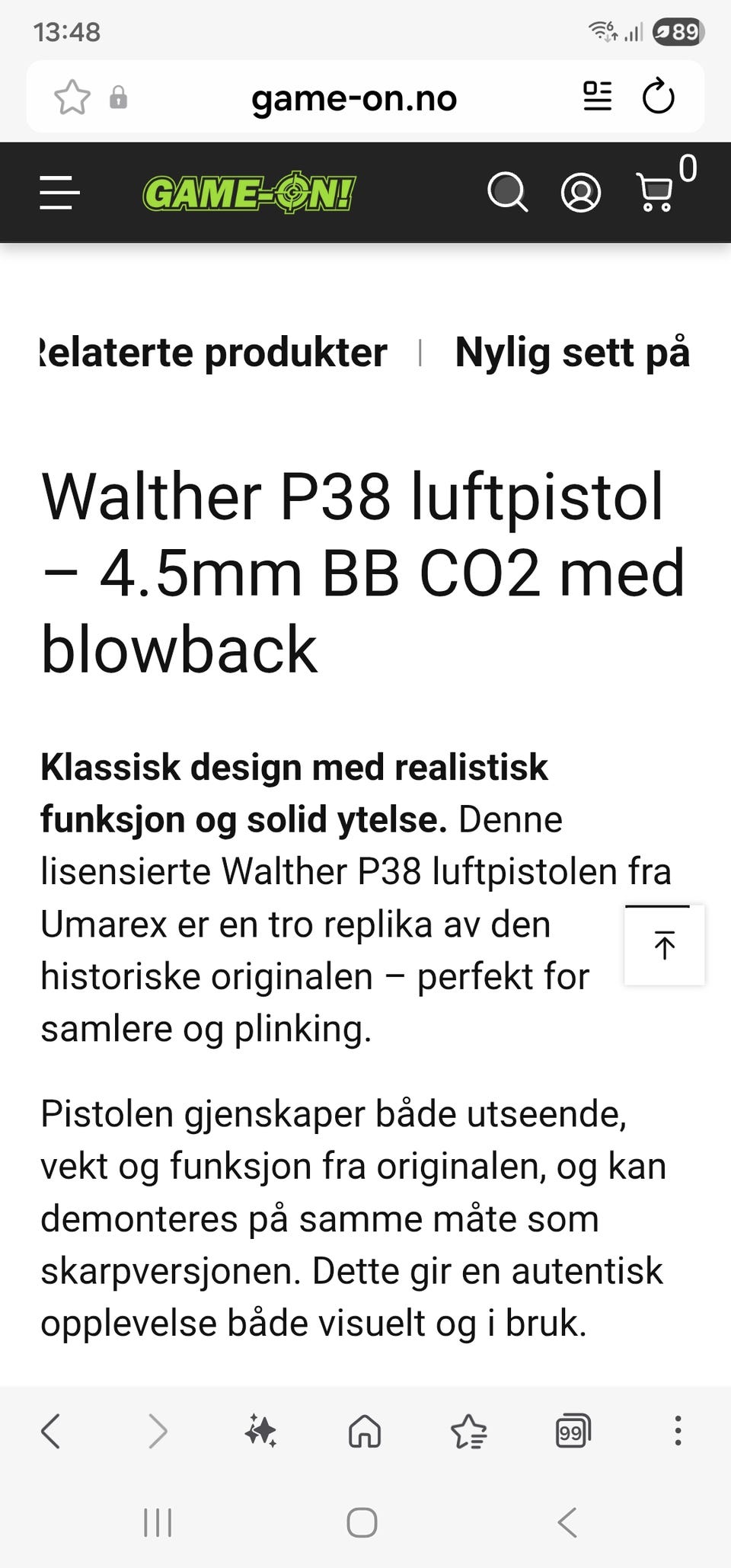The width and height of the screenshot is (731, 1568).
Task: Open the user account icon
Action: pos(580,193)
